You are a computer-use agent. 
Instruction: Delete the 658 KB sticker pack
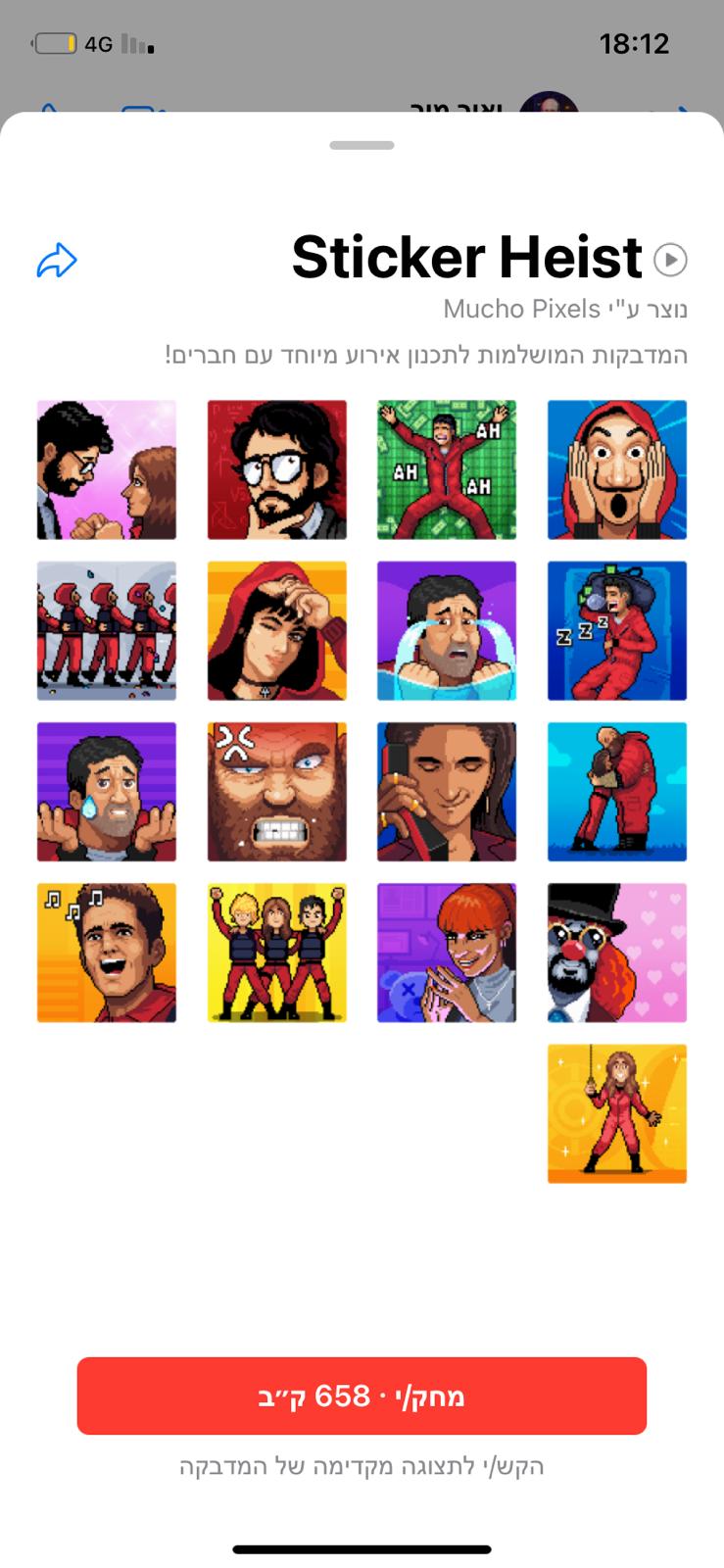pos(362,1396)
